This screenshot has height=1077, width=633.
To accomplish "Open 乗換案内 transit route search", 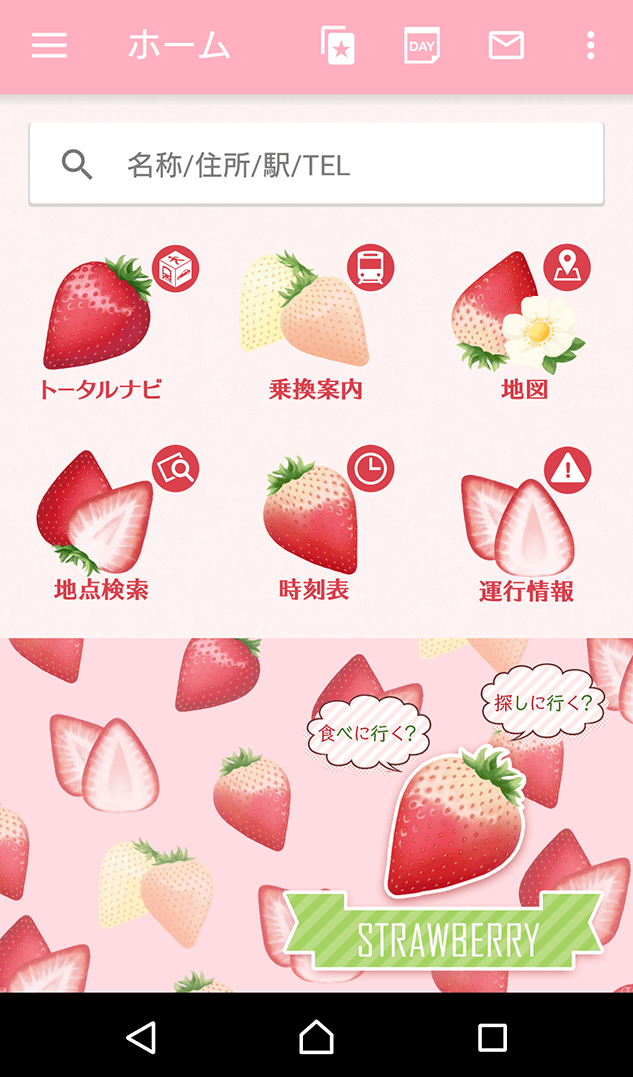I will coord(315,322).
